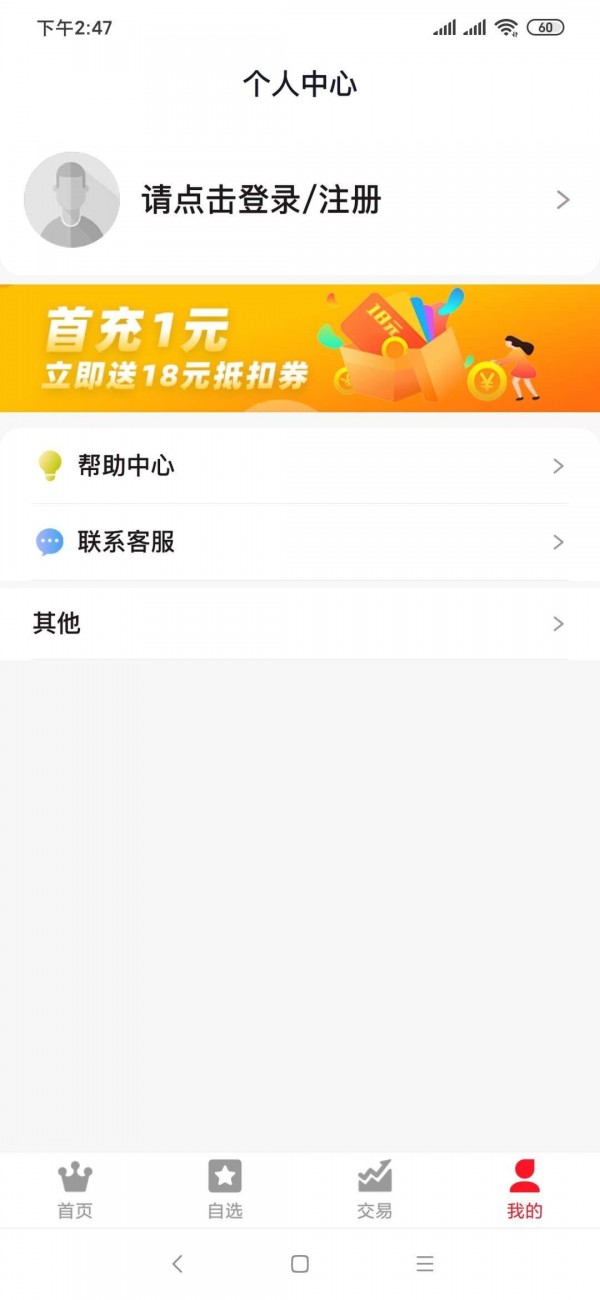
Task: Select the 交易 tab
Action: (375, 1190)
